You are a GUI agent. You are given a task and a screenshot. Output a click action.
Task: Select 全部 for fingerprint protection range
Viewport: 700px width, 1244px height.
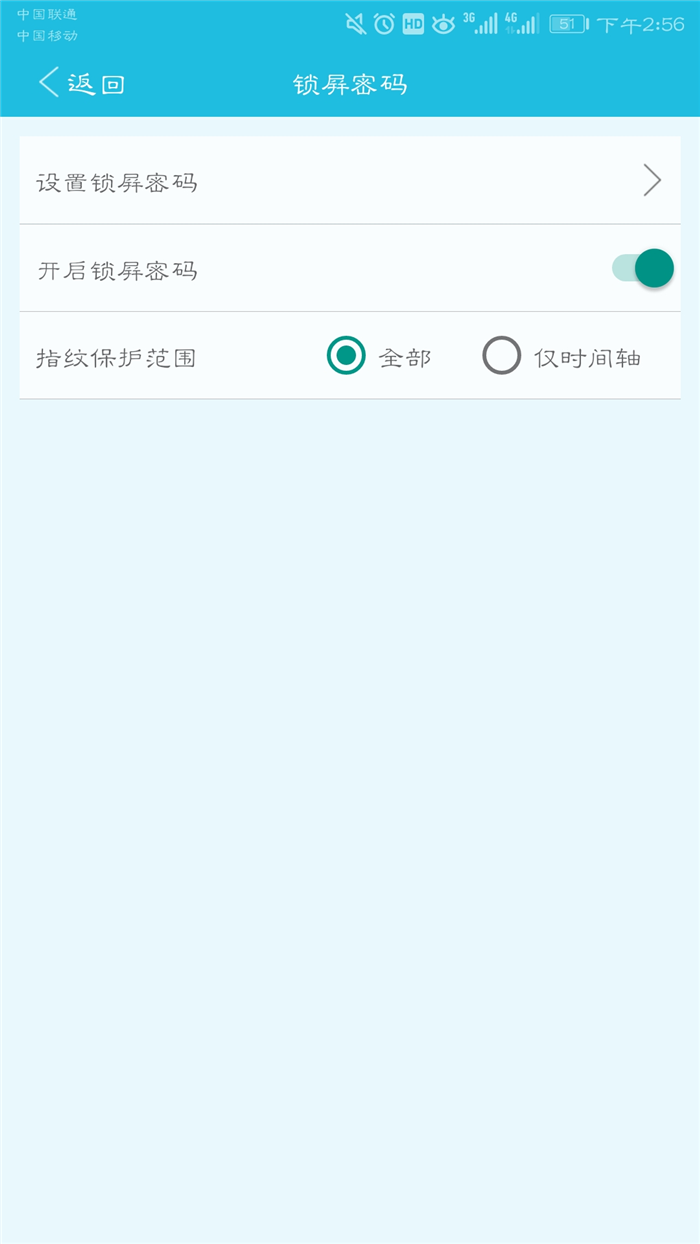tap(347, 355)
